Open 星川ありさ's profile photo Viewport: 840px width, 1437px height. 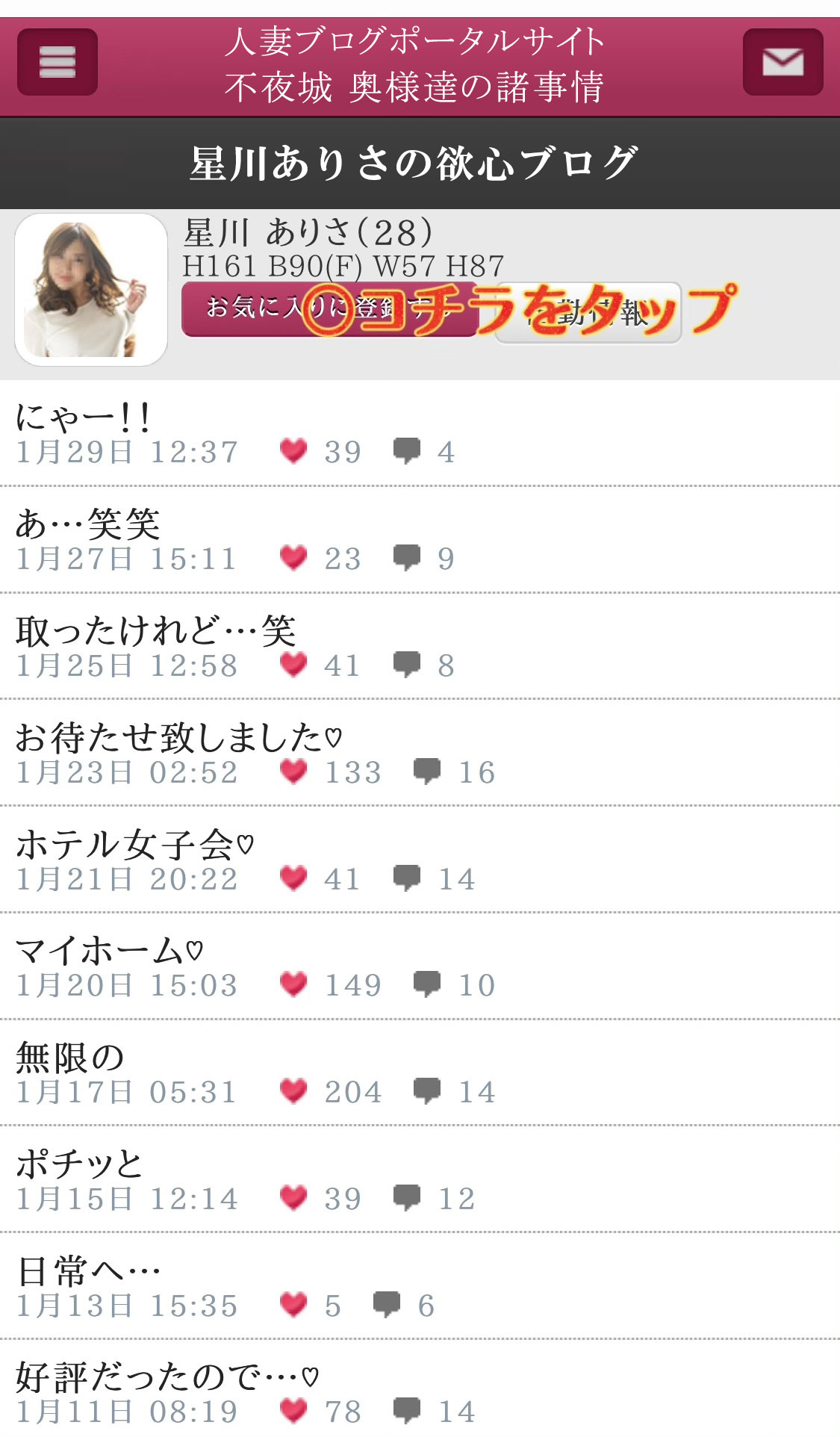click(91, 290)
